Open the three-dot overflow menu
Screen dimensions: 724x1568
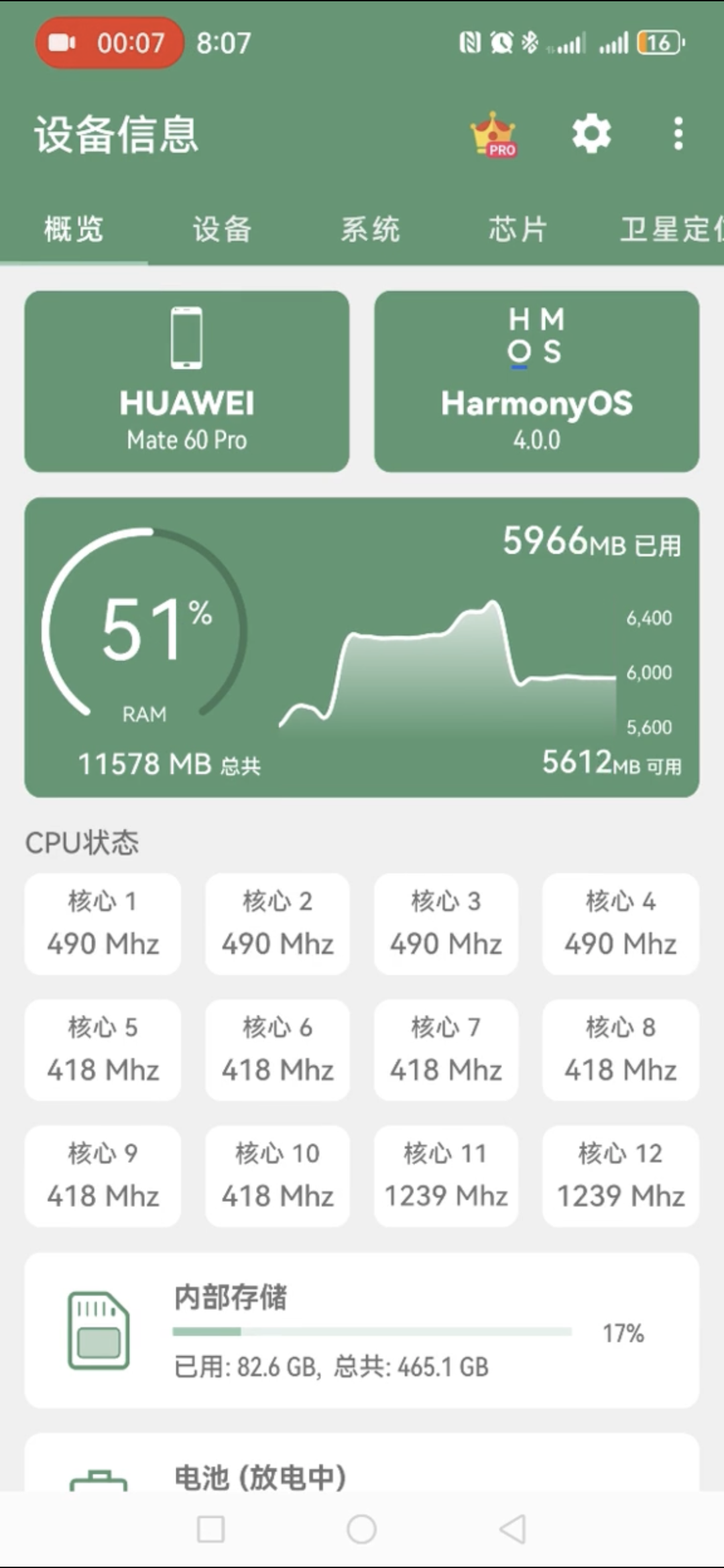click(x=678, y=133)
